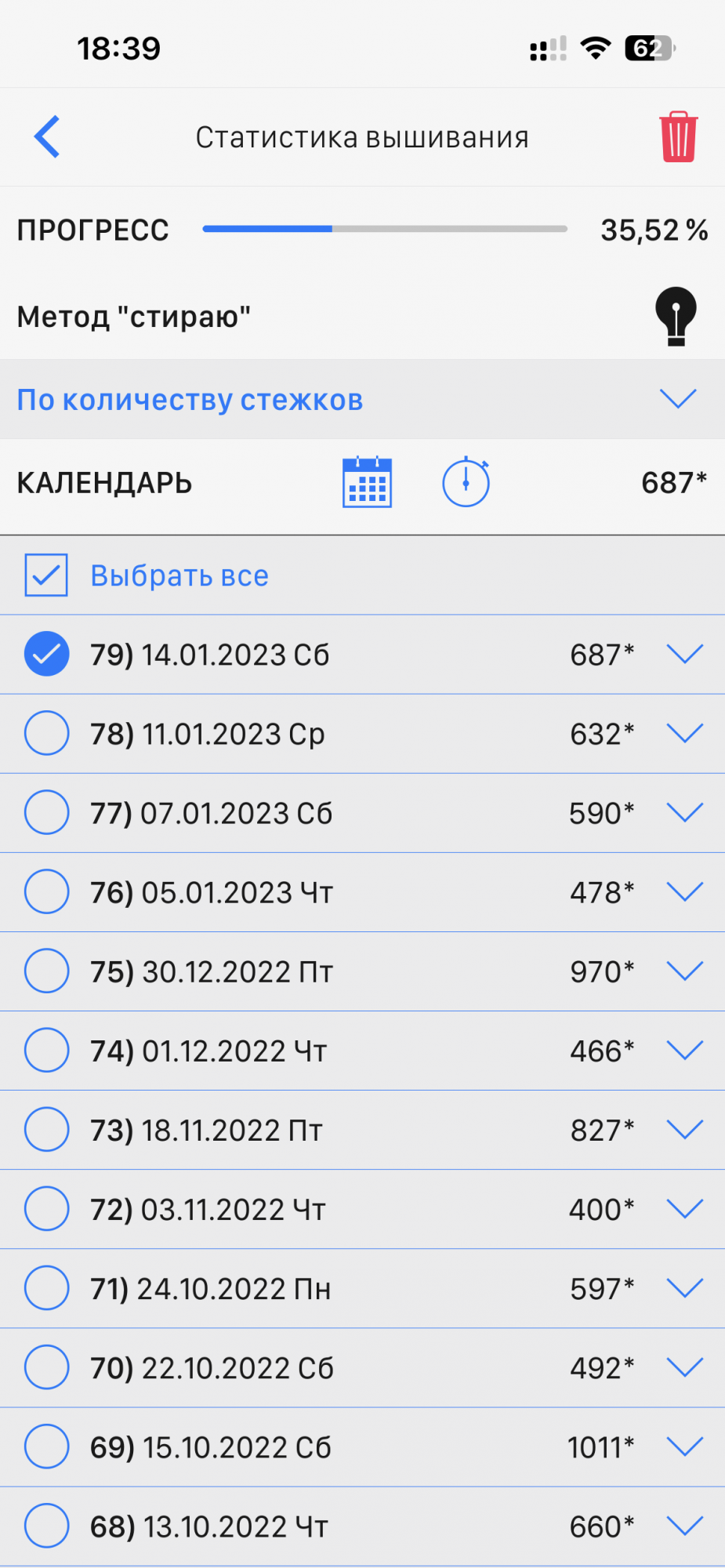The width and height of the screenshot is (725, 1568).
Task: Expand details for entry 75) 30.12.2022
Action: [x=684, y=971]
